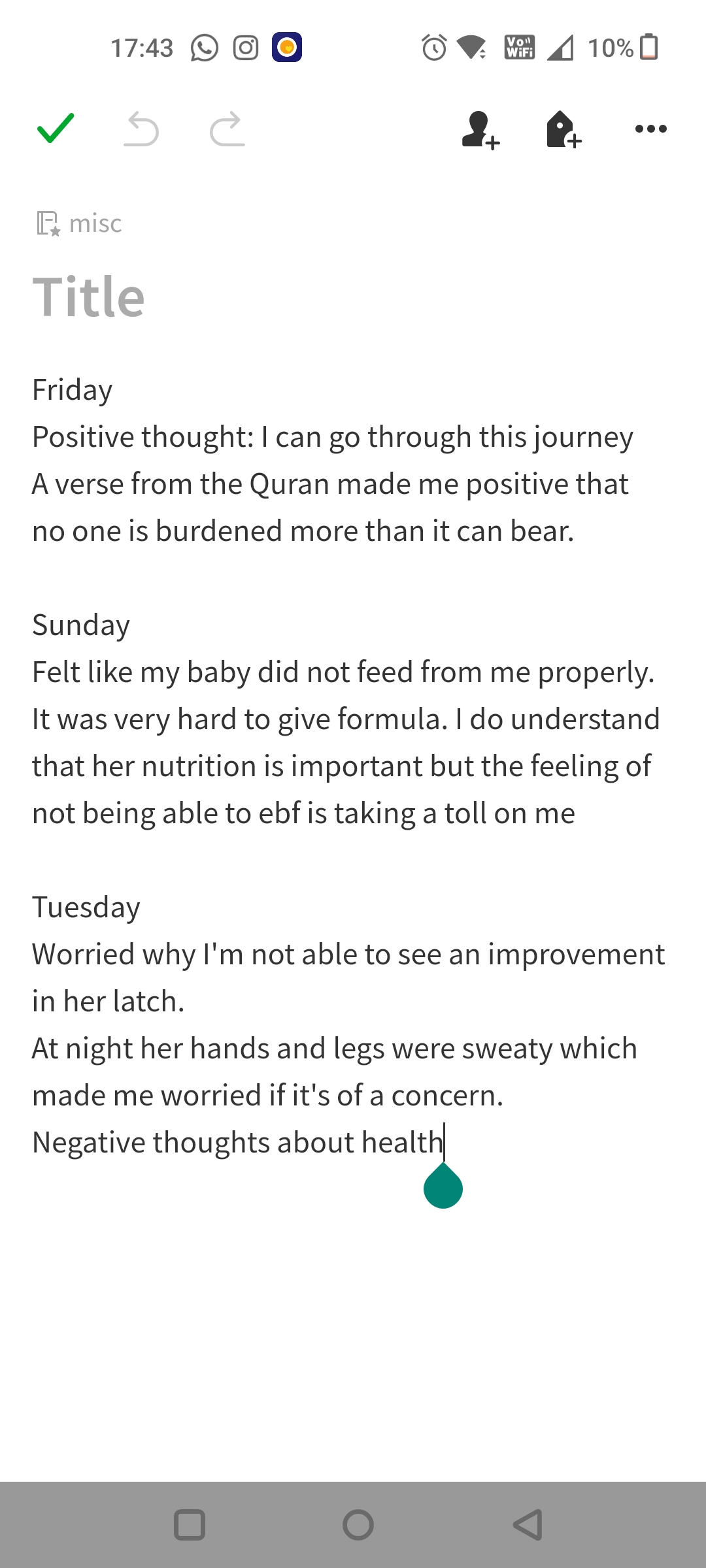The height and width of the screenshot is (1568, 706).
Task: Redo the last edit
Action: point(227,129)
